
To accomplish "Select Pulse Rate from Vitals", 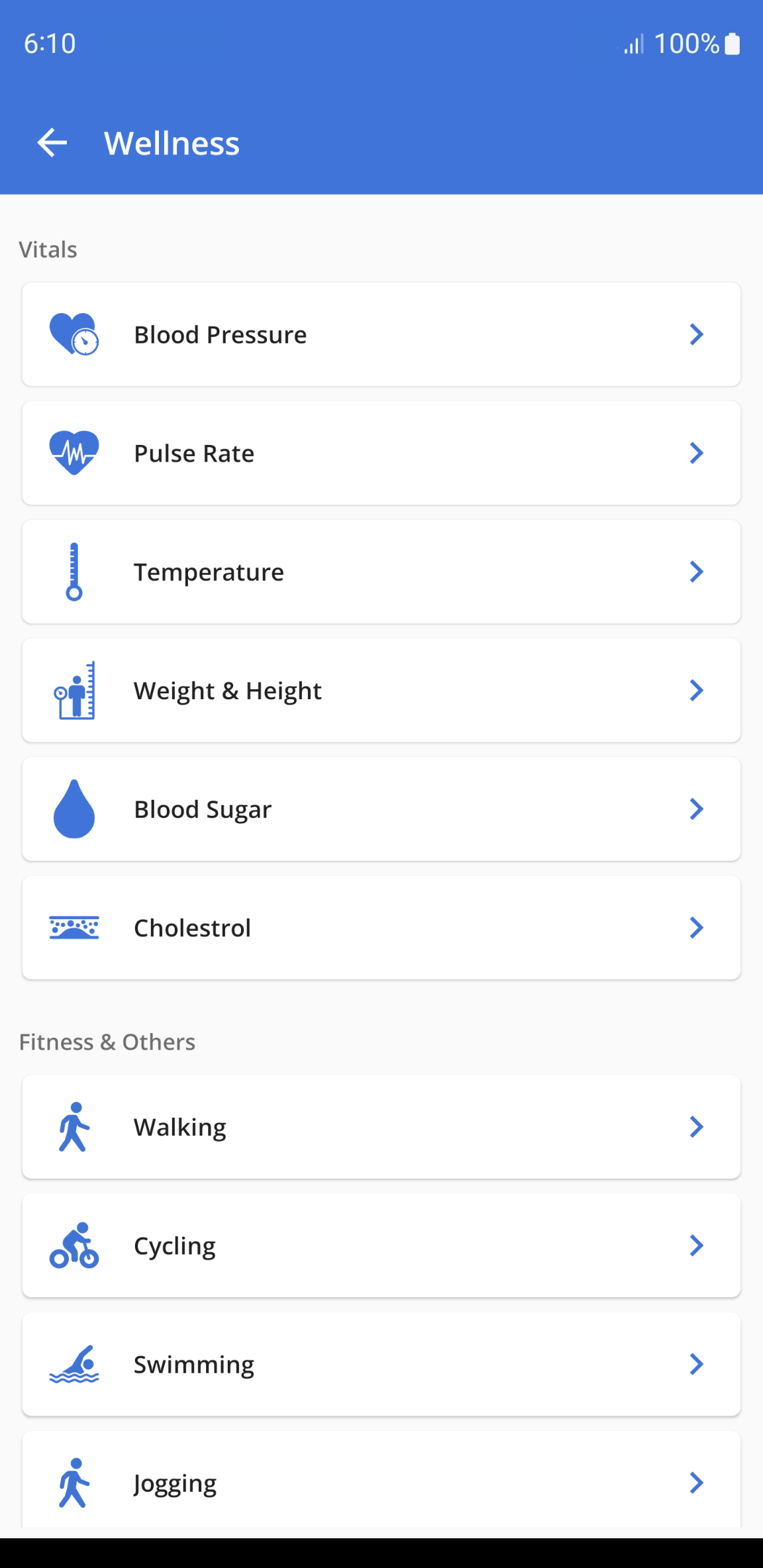I will pos(381,453).
